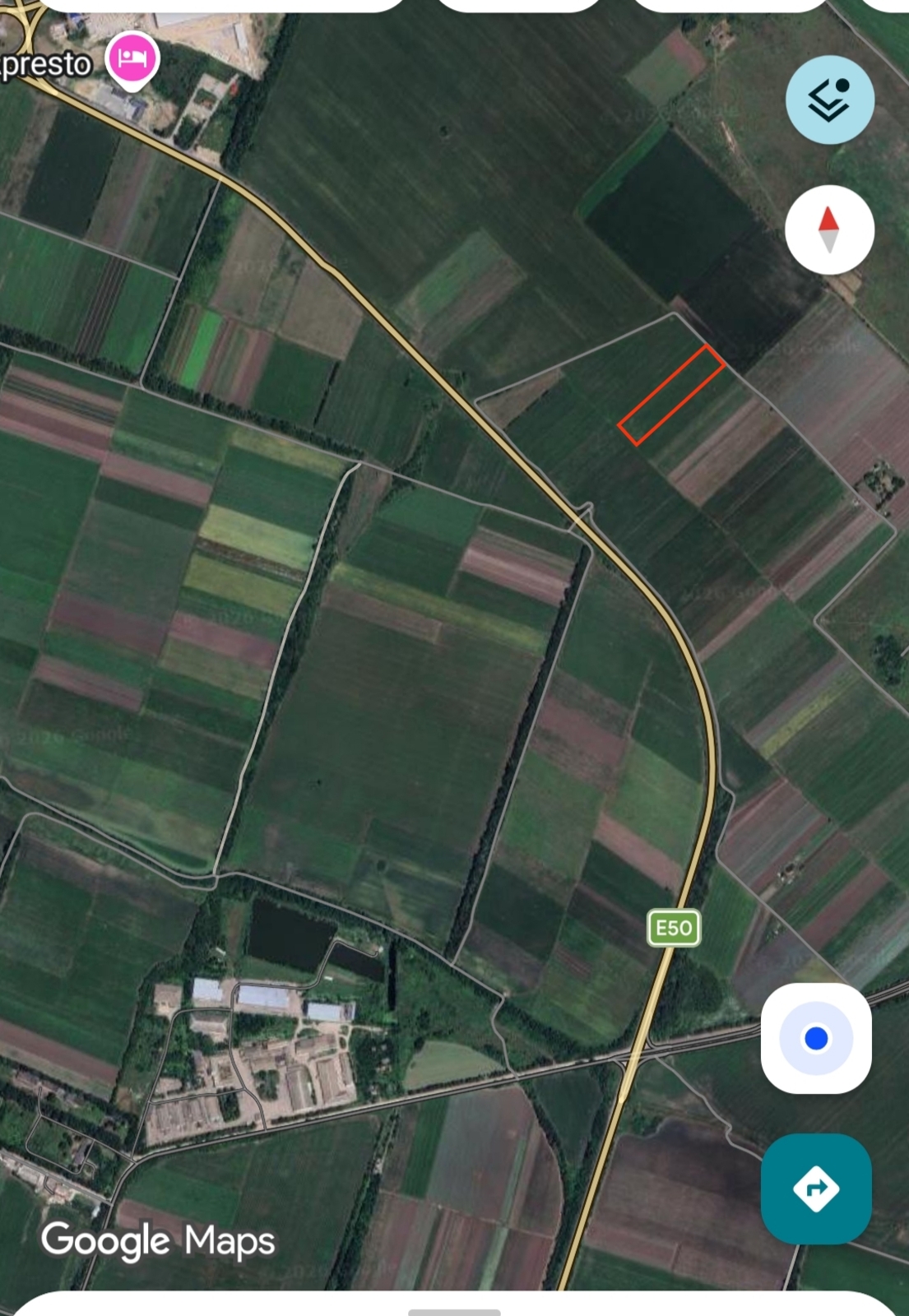Select the pink hotel pin on the map
The width and height of the screenshot is (909, 1316).
pos(132,59)
